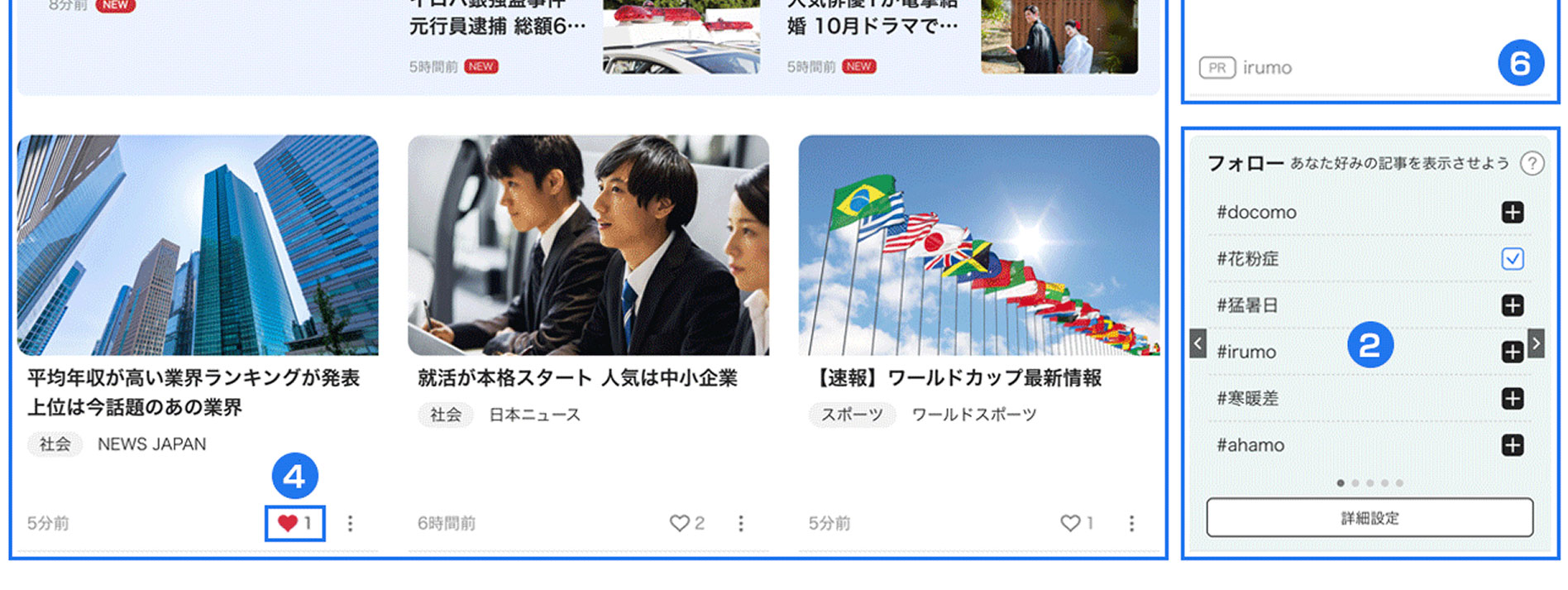Follow the #寒暖差 tag
This screenshot has height=590, width=1568.
tap(1512, 399)
